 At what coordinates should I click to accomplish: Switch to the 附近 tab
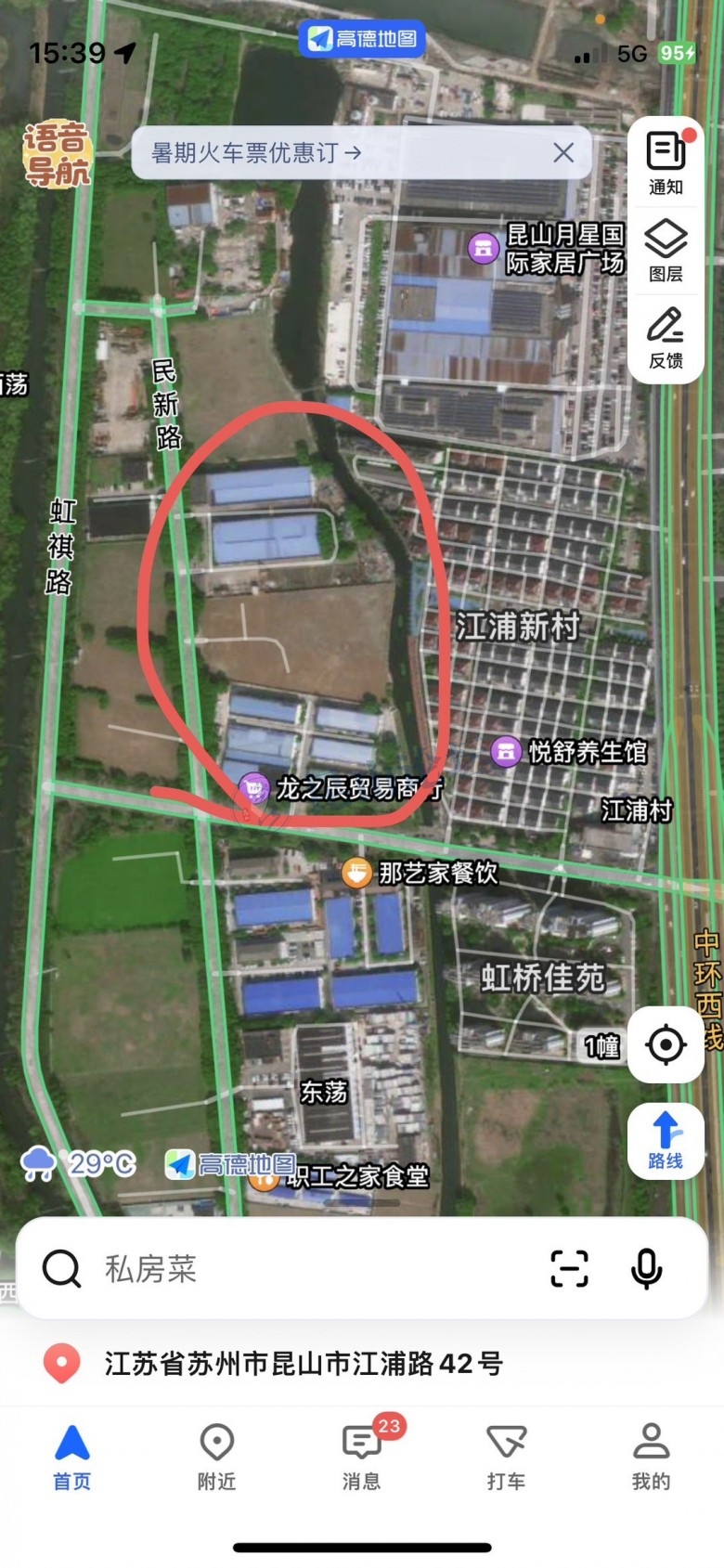pyautogui.click(x=217, y=1458)
